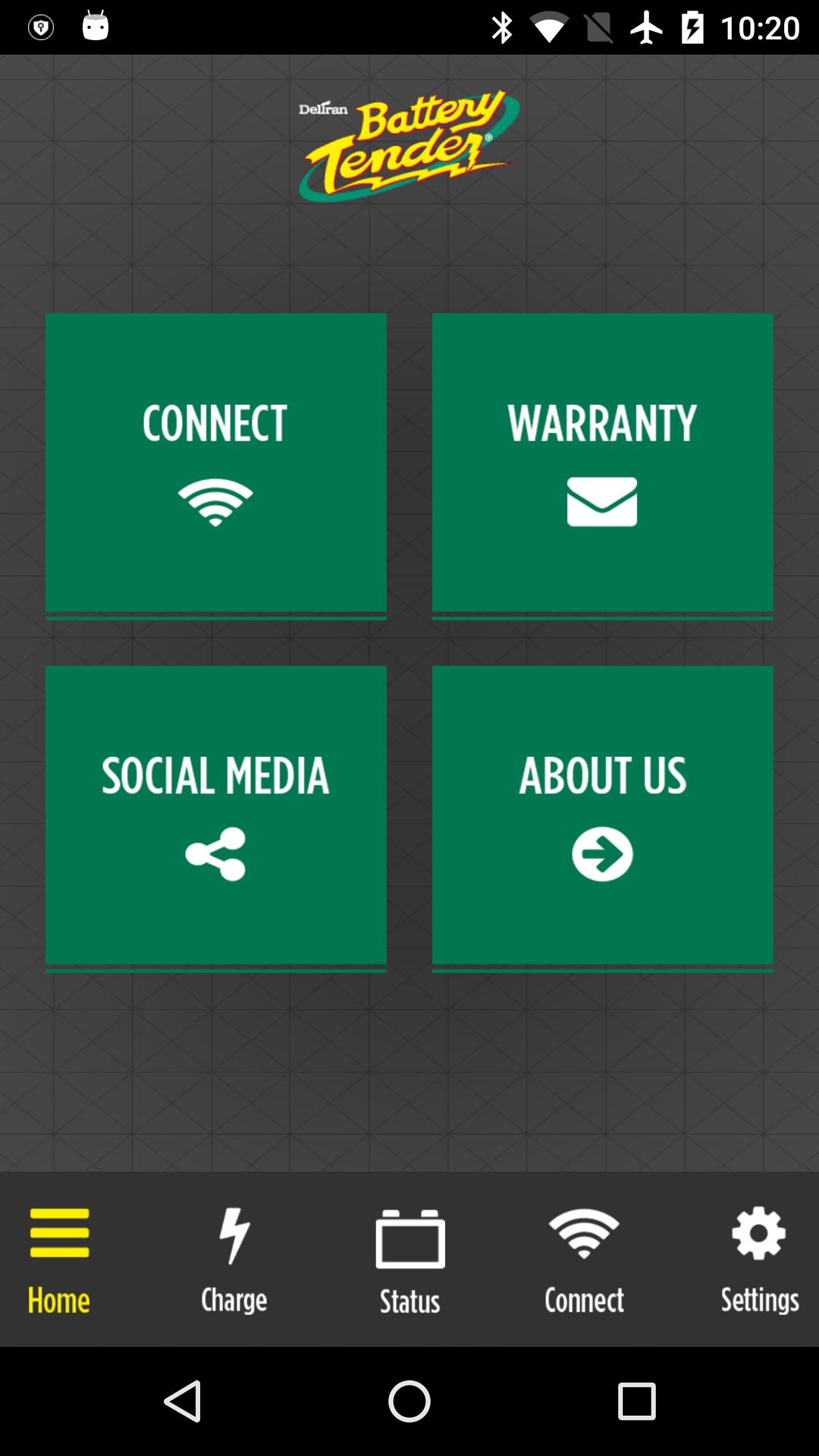Screen dimensions: 819x1456
Task: Select the Home tab
Action: click(59, 1259)
